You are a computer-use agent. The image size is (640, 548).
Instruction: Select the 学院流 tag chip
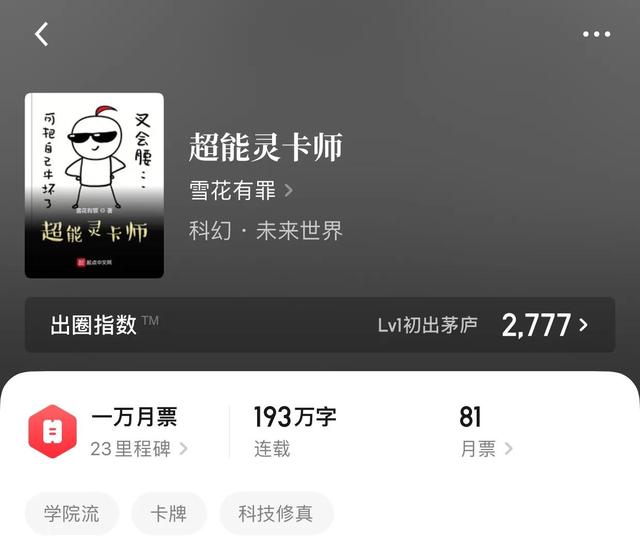pyautogui.click(x=72, y=514)
